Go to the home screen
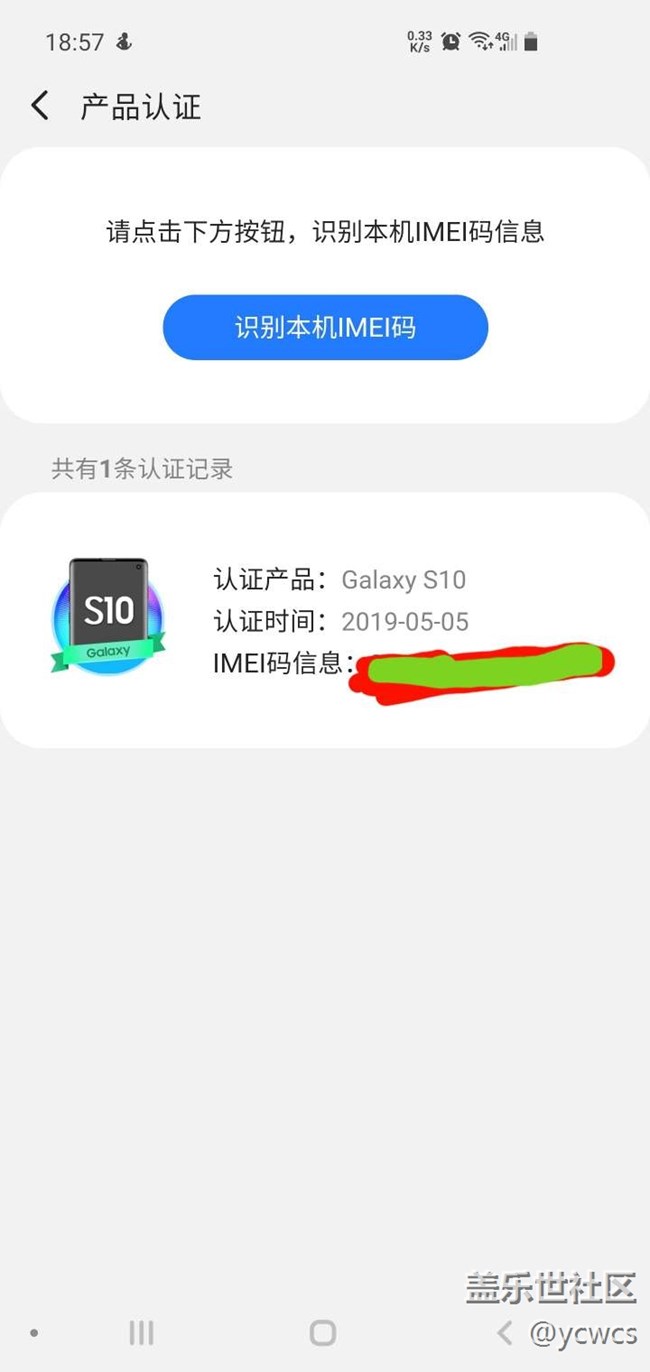Screen dimensions: 650x1372 tap(323, 1332)
